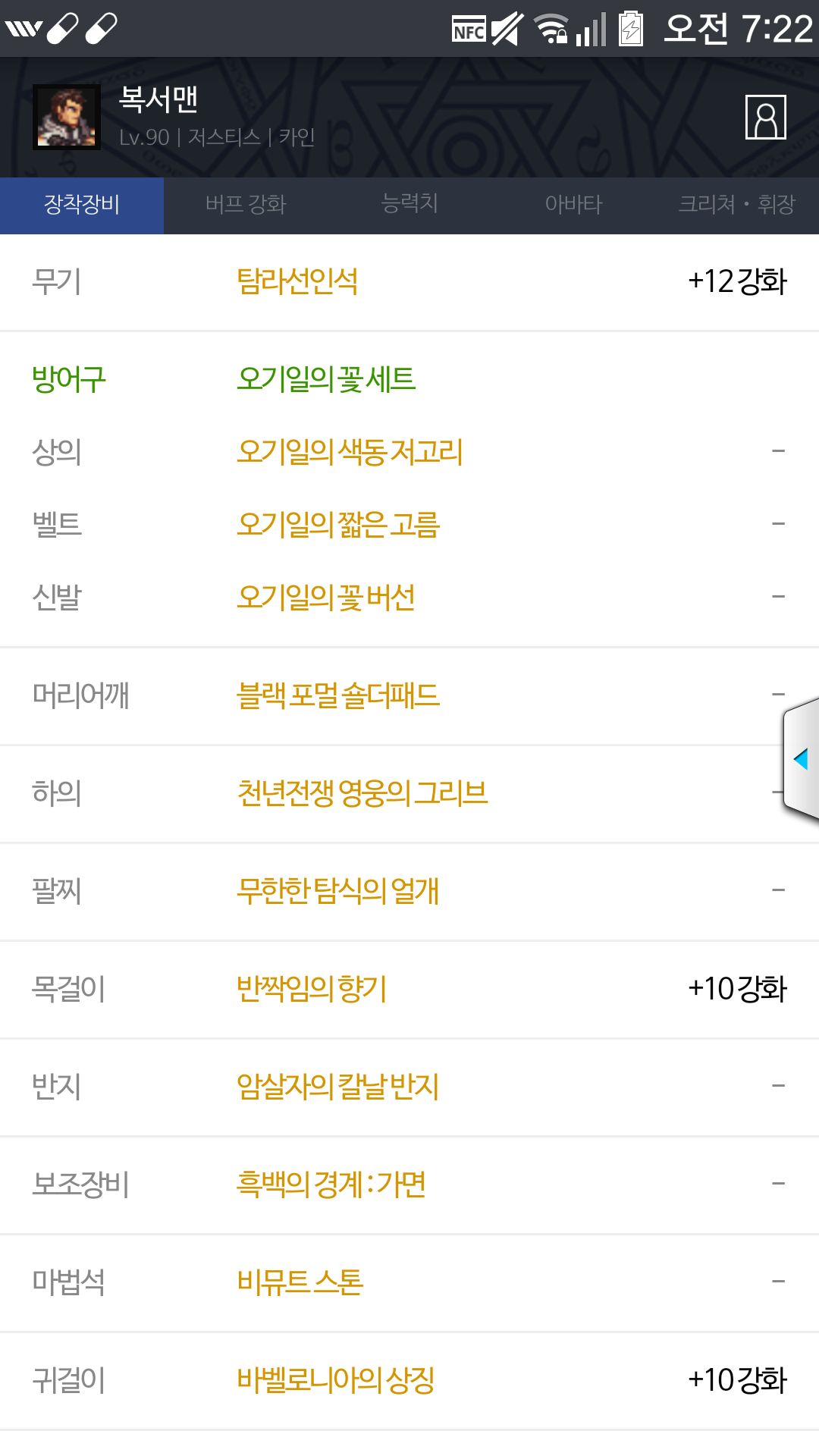
Task: Expand the side panel arrow handle
Action: click(802, 758)
